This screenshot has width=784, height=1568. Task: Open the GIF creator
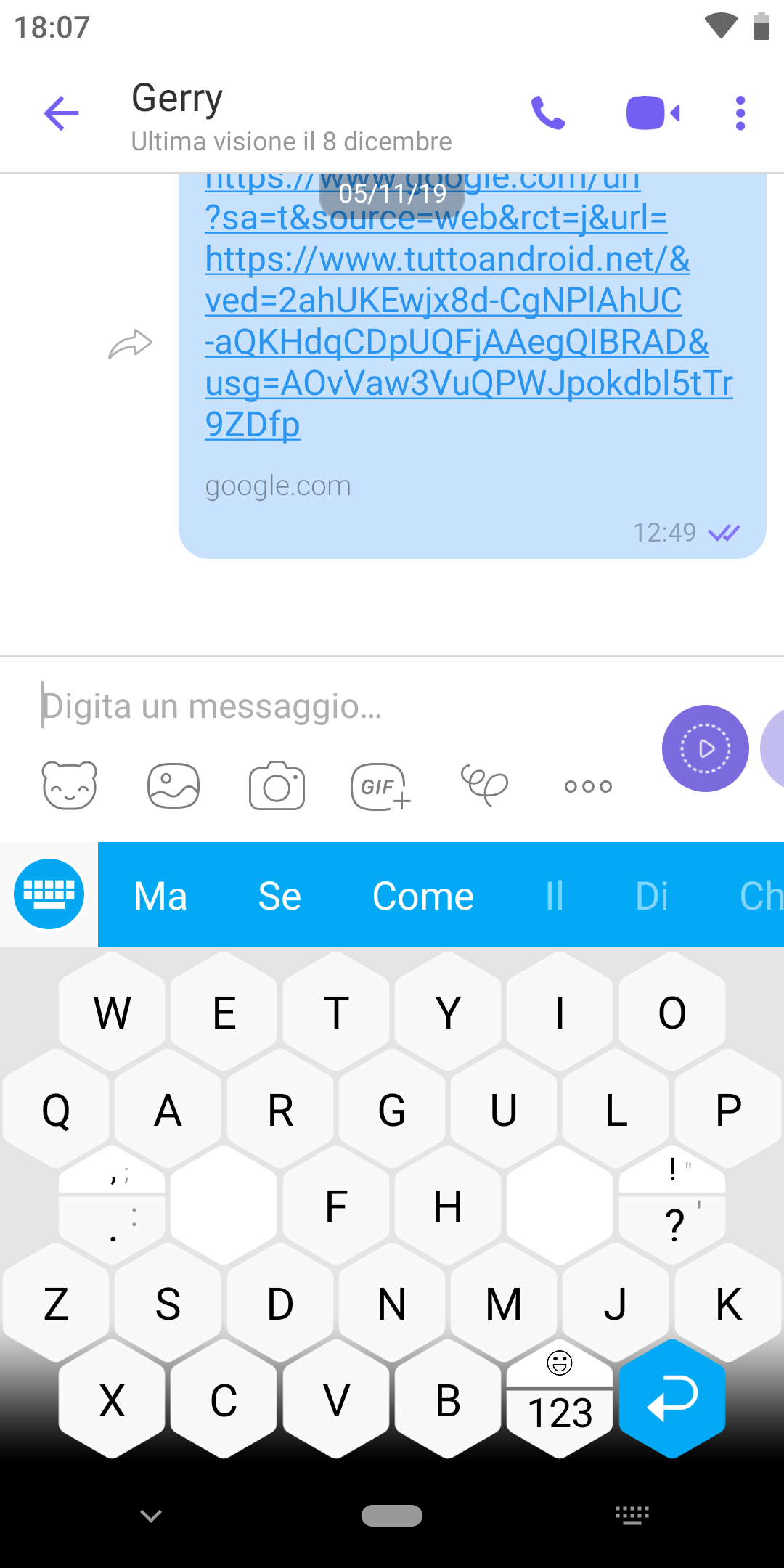(x=381, y=786)
